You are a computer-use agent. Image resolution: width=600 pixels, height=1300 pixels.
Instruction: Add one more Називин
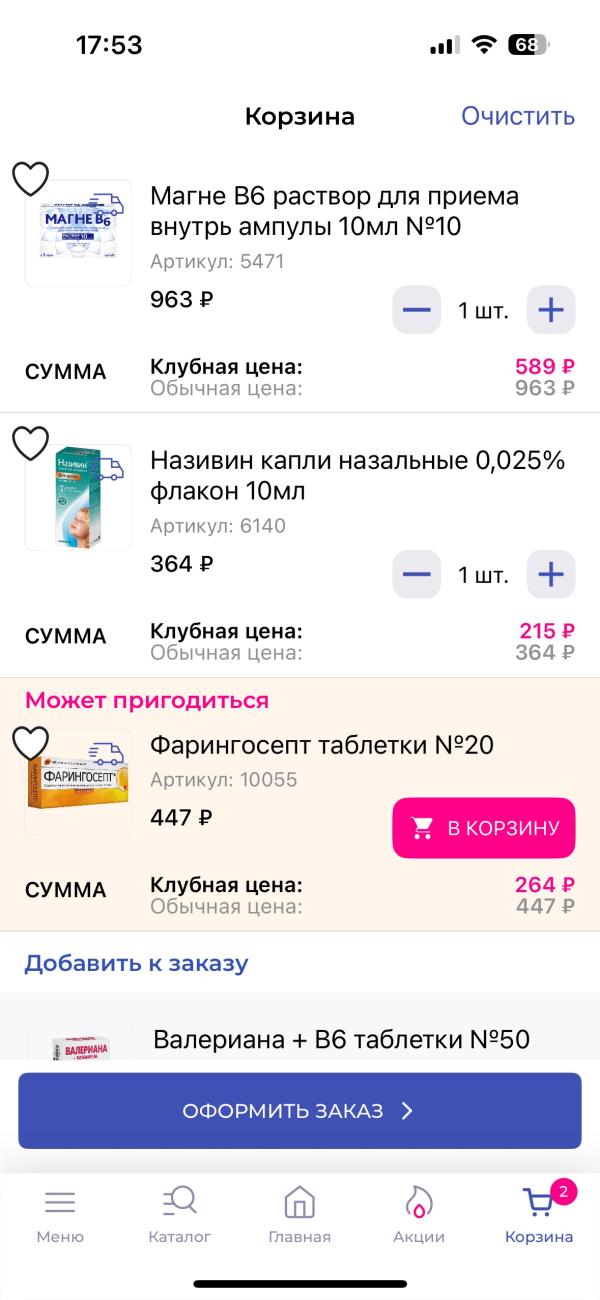click(x=551, y=575)
